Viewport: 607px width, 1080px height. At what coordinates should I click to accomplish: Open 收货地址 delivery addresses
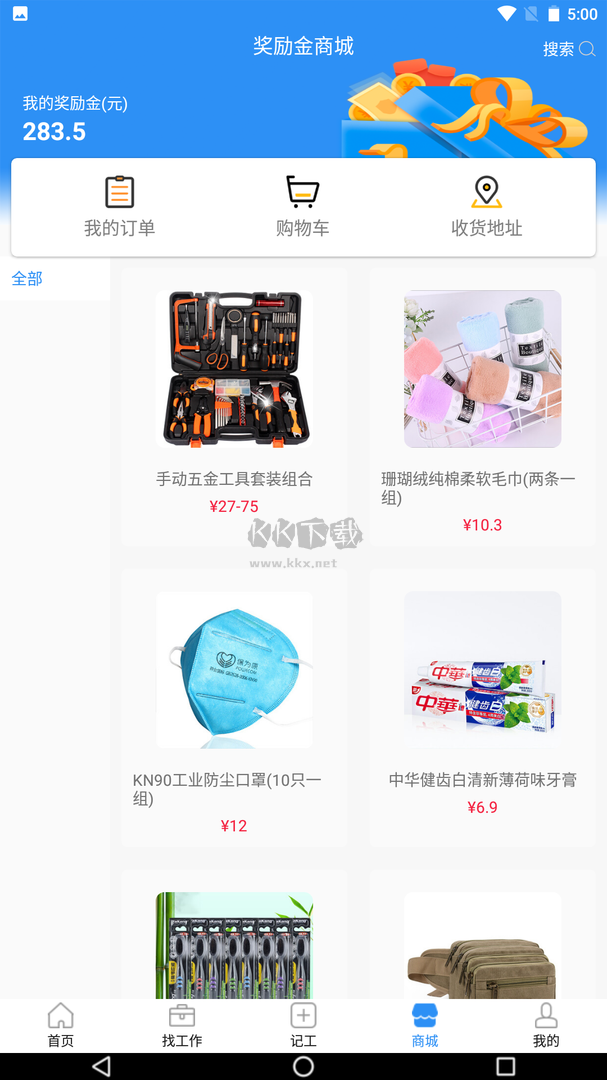(486, 206)
